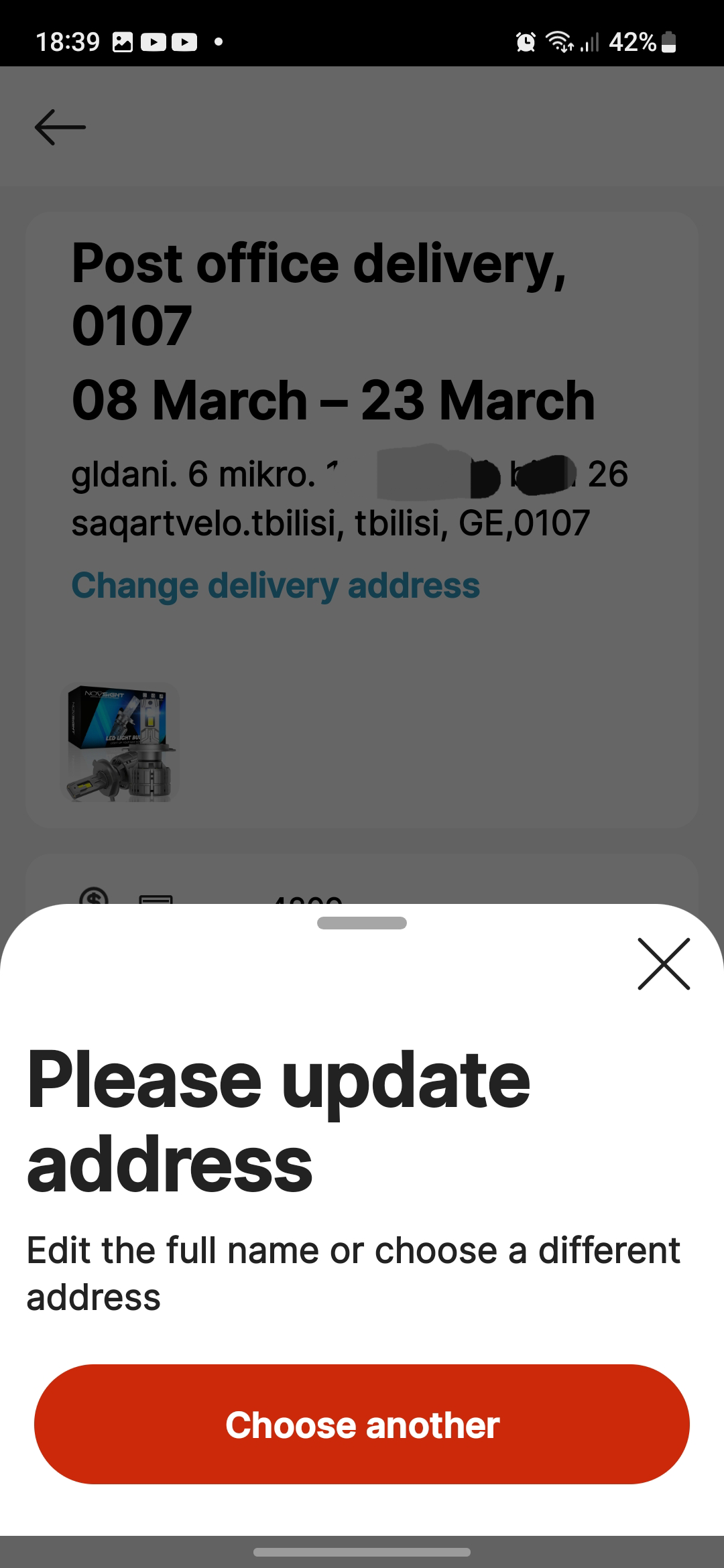Tap Change delivery address link
The image size is (724, 1568).
[x=276, y=585]
